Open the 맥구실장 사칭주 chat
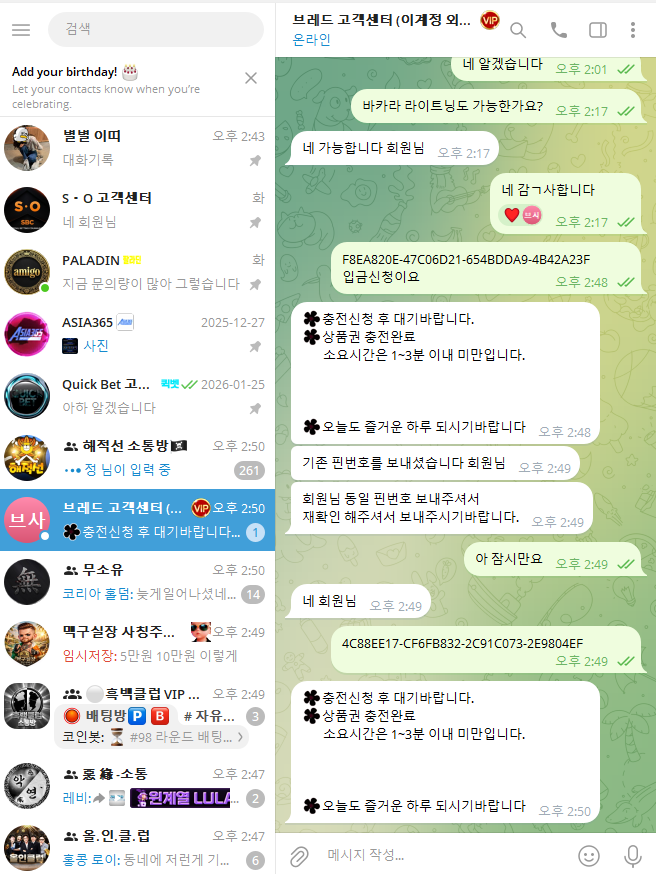Image resolution: width=656 pixels, height=874 pixels. pos(137,644)
